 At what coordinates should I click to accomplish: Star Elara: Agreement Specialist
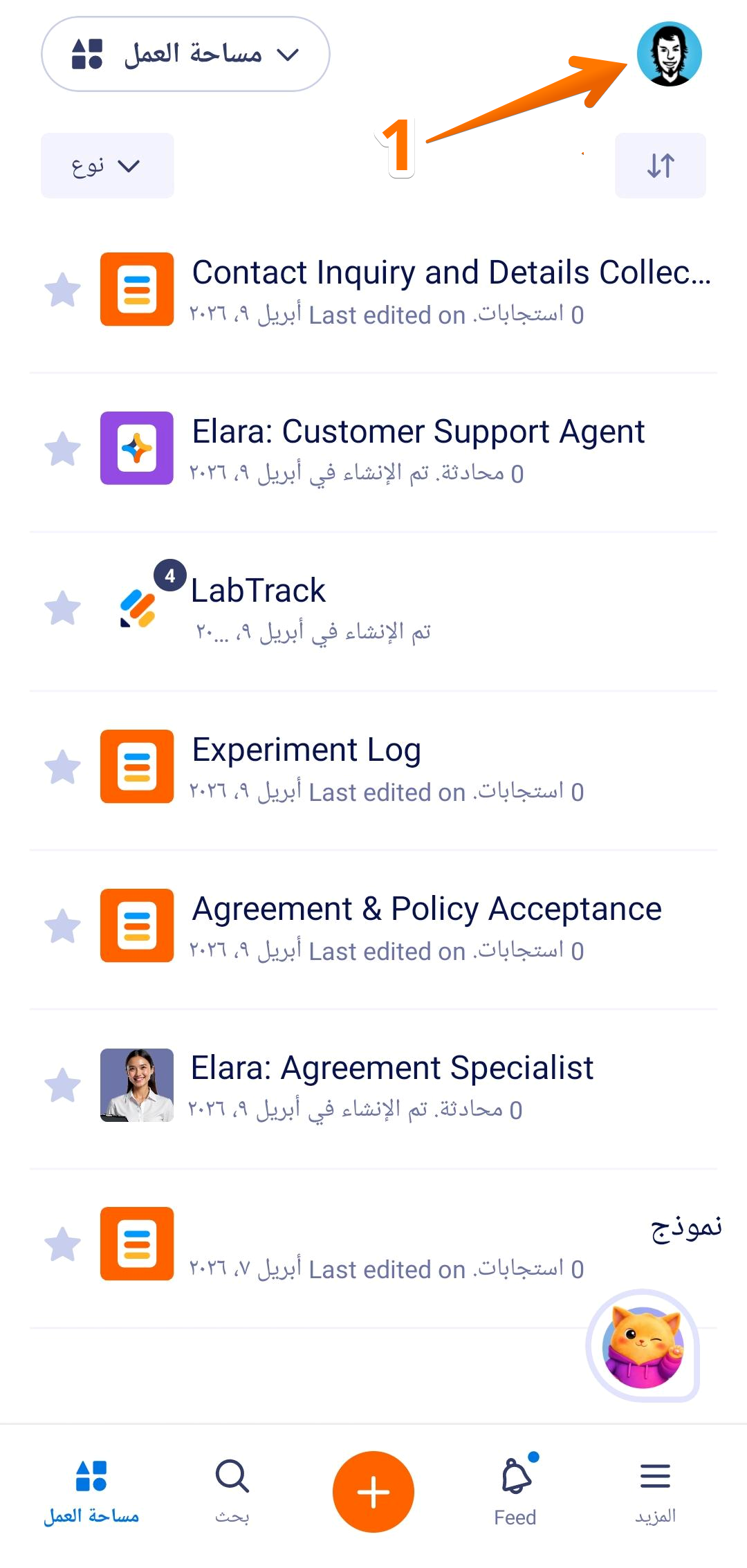coord(62,1085)
